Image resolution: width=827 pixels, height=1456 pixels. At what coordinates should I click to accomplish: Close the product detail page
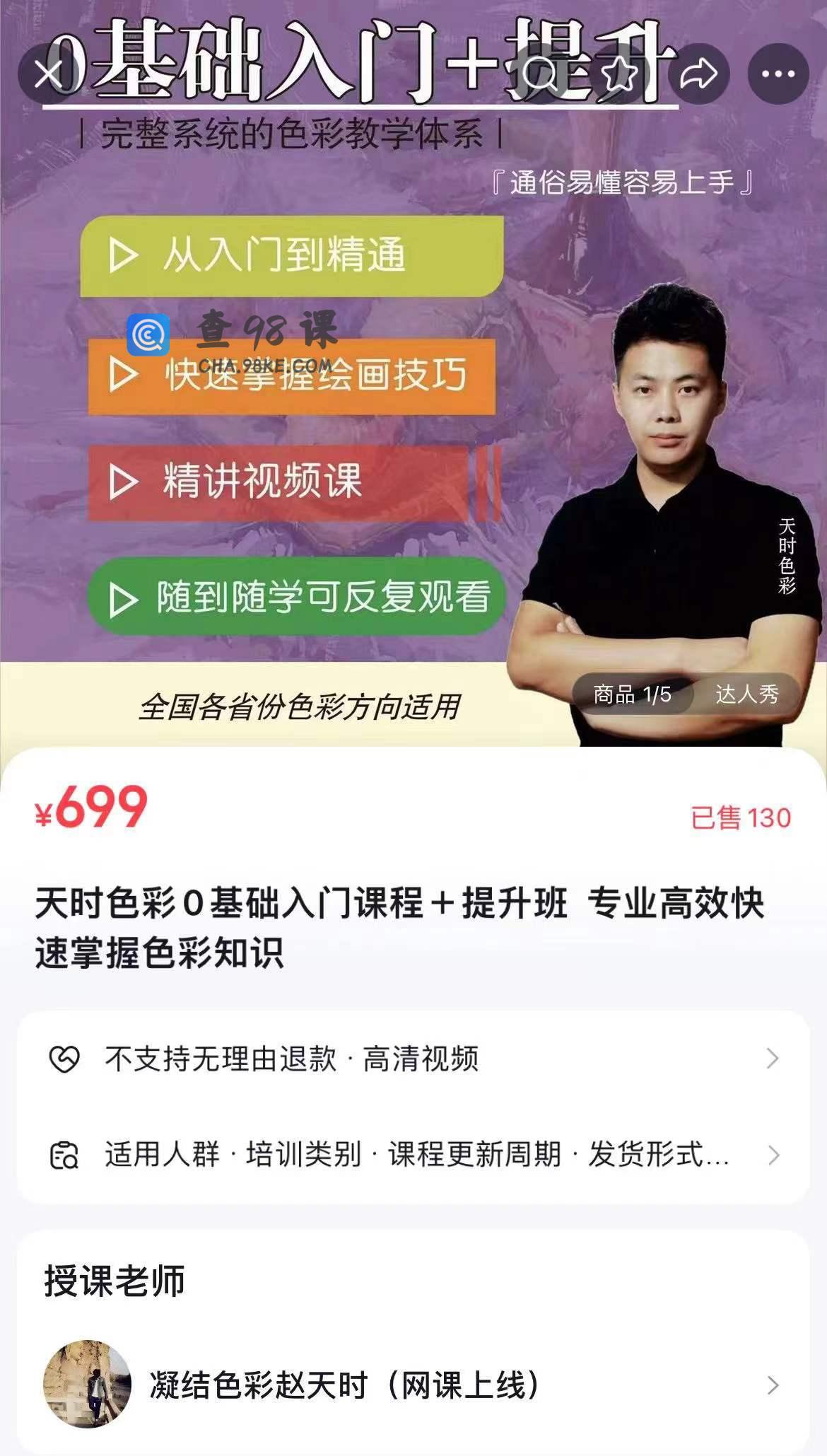(48, 74)
